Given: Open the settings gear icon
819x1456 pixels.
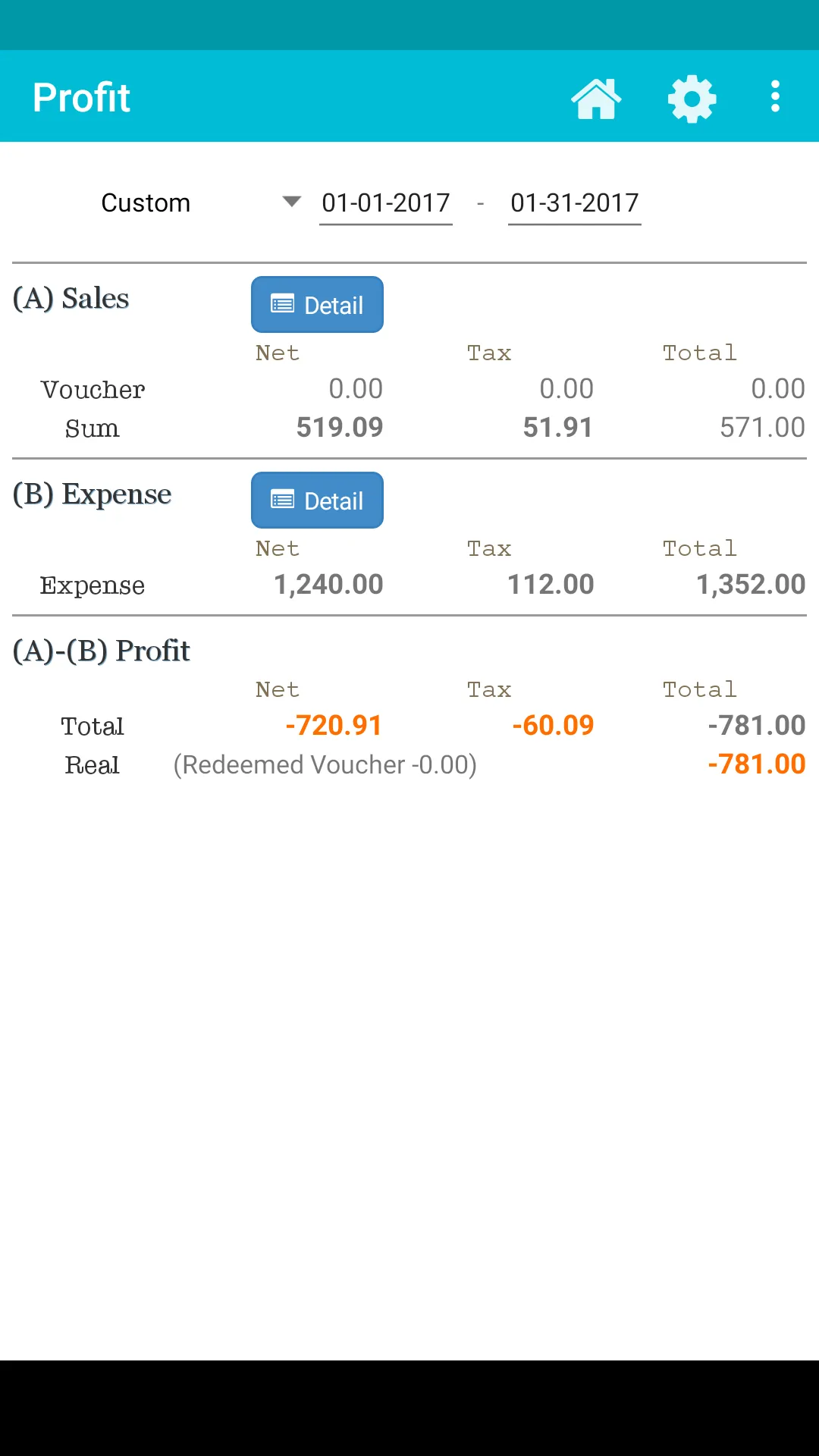Looking at the screenshot, I should pyautogui.click(x=691, y=98).
